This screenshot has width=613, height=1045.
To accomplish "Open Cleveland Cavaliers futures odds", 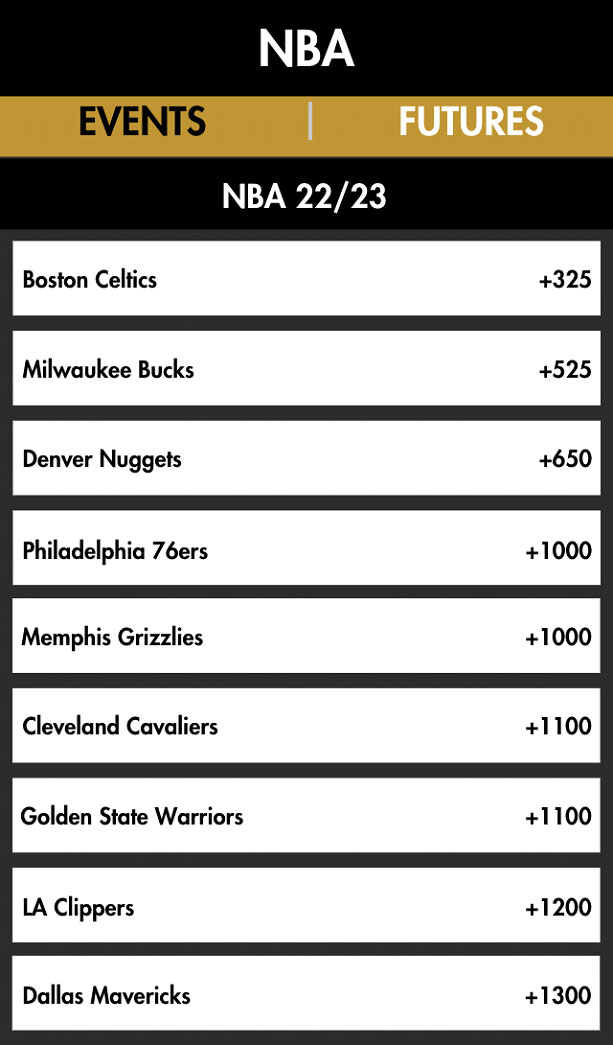I will click(x=306, y=726).
